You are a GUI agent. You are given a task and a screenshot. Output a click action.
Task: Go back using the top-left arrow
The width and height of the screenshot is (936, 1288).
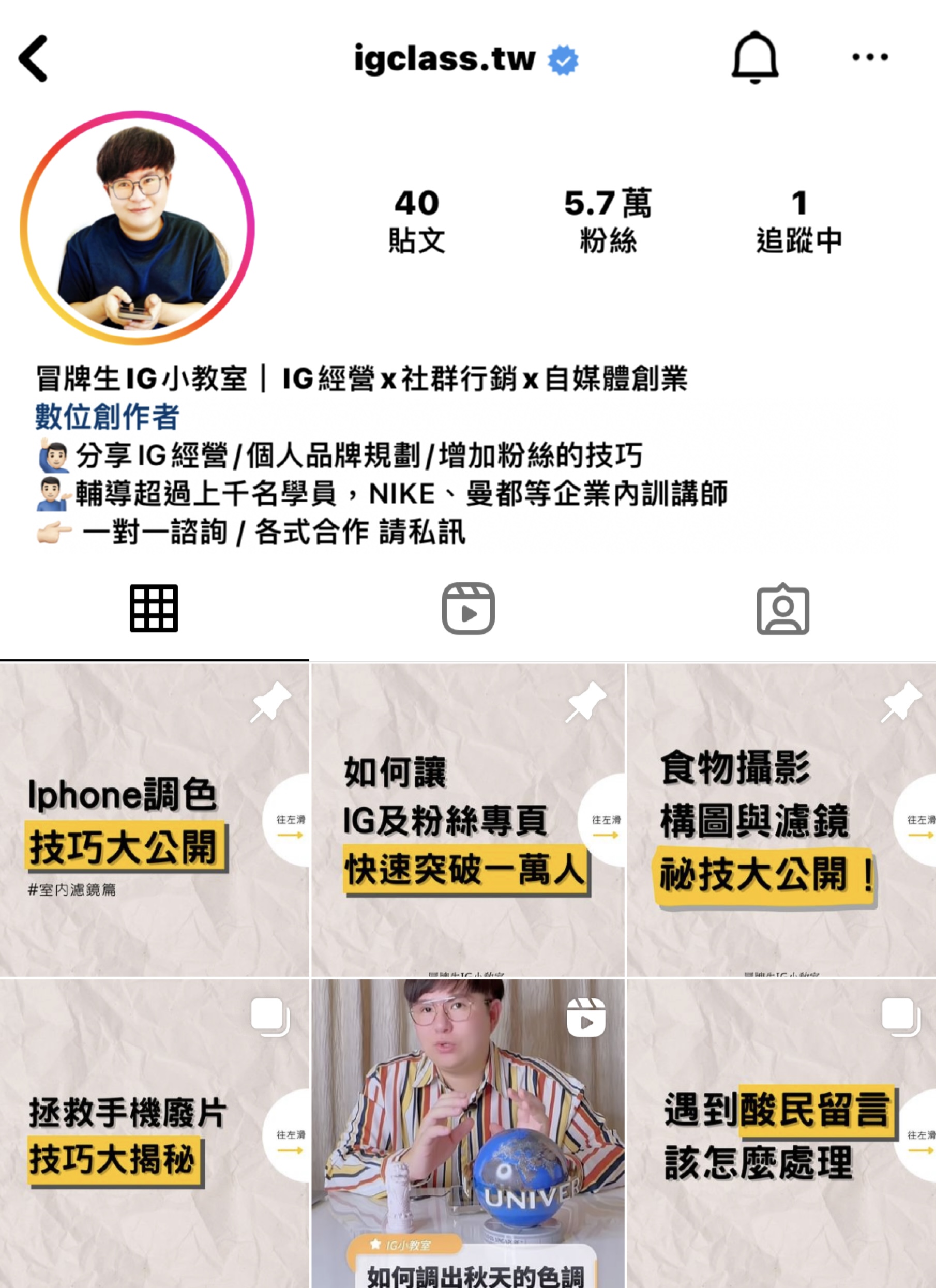(33, 58)
